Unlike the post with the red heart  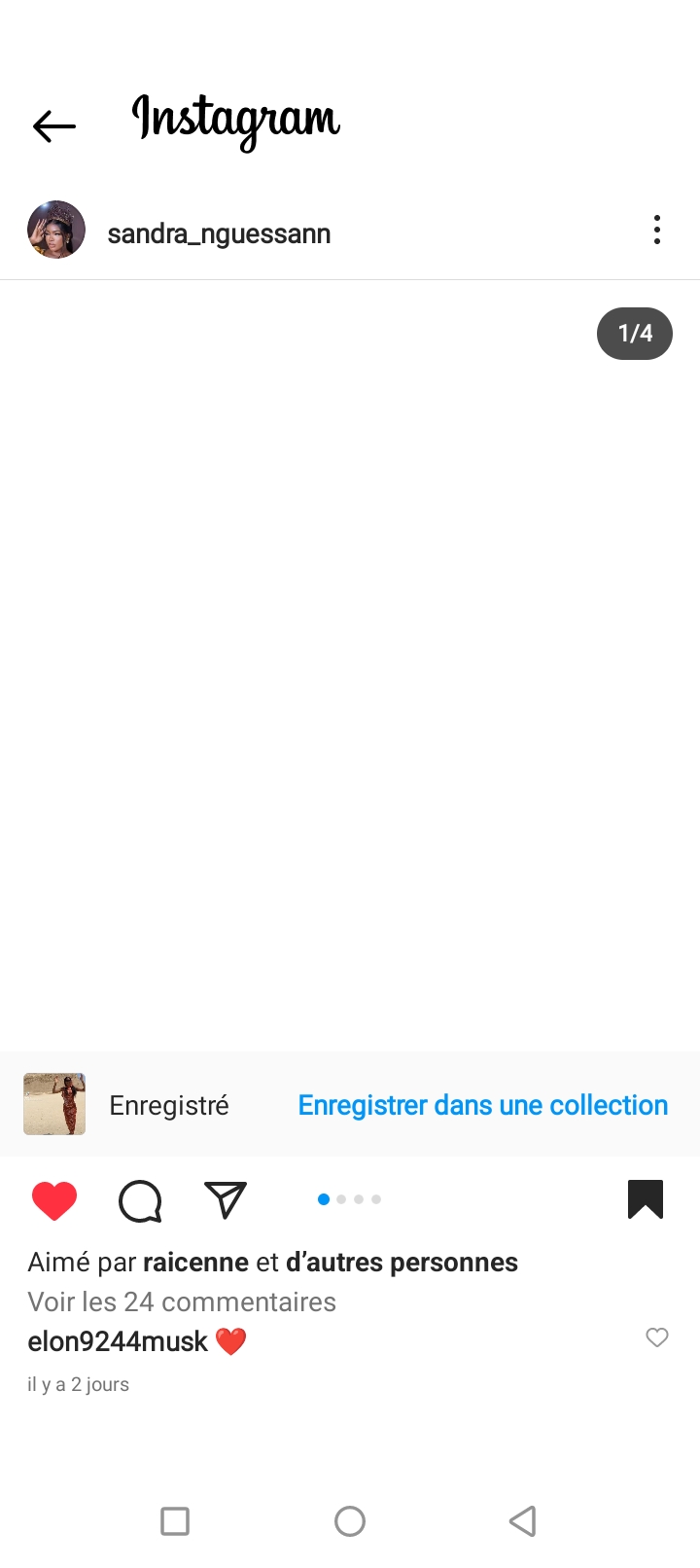coord(54,1200)
